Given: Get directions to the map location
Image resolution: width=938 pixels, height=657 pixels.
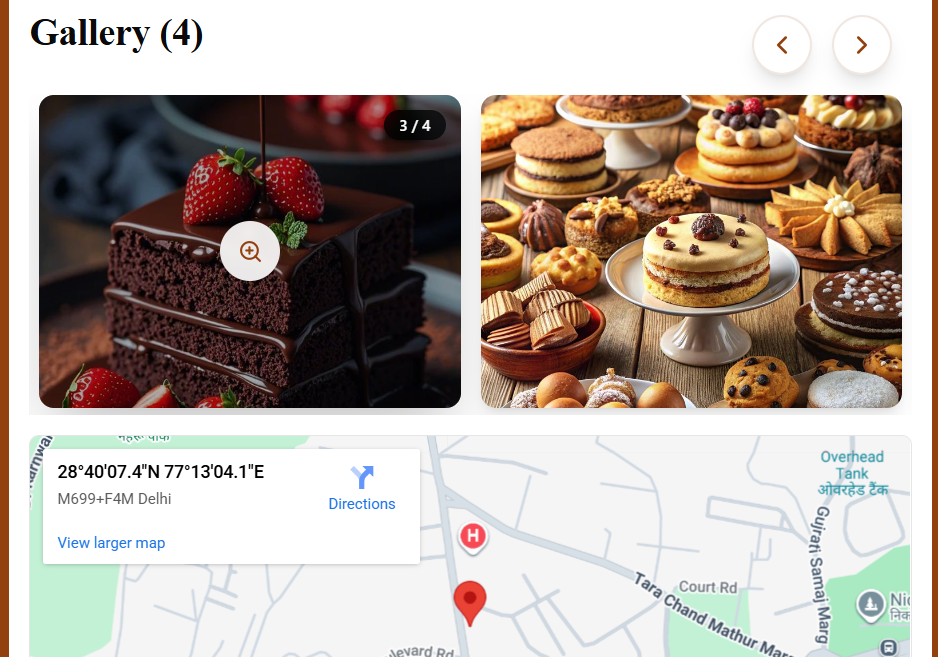Looking at the screenshot, I should [x=362, y=488].
